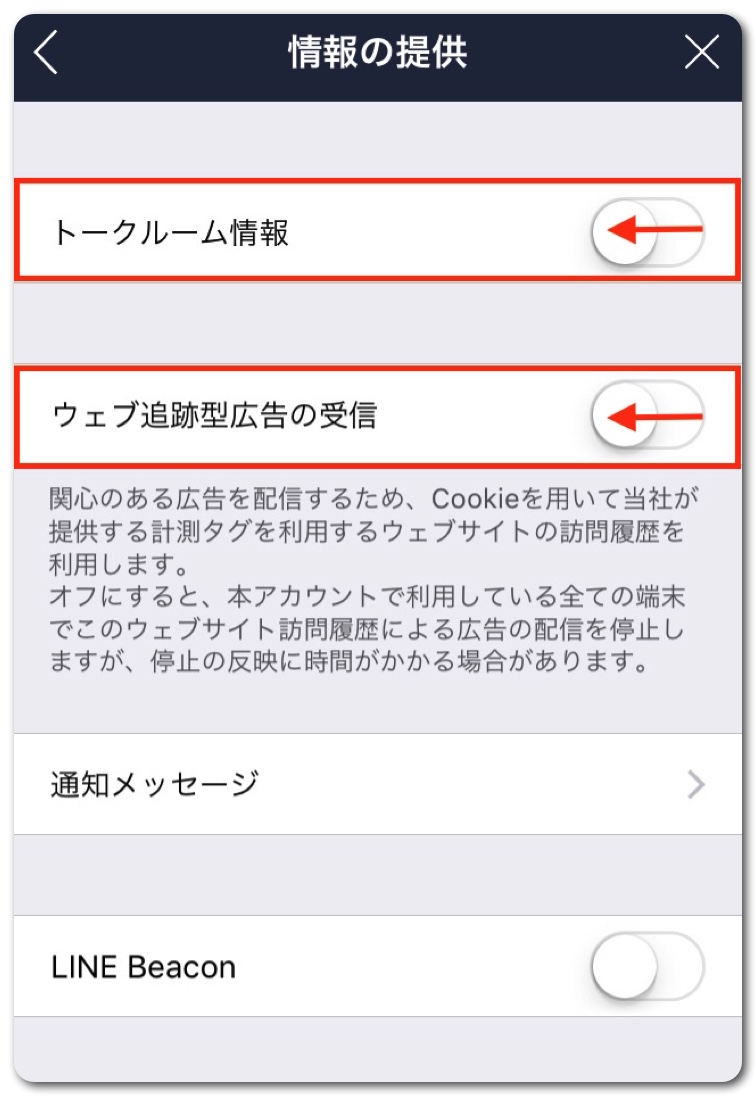Toggle the LINE Beacon switch
The height and width of the screenshot is (1096, 756).
pos(648,967)
